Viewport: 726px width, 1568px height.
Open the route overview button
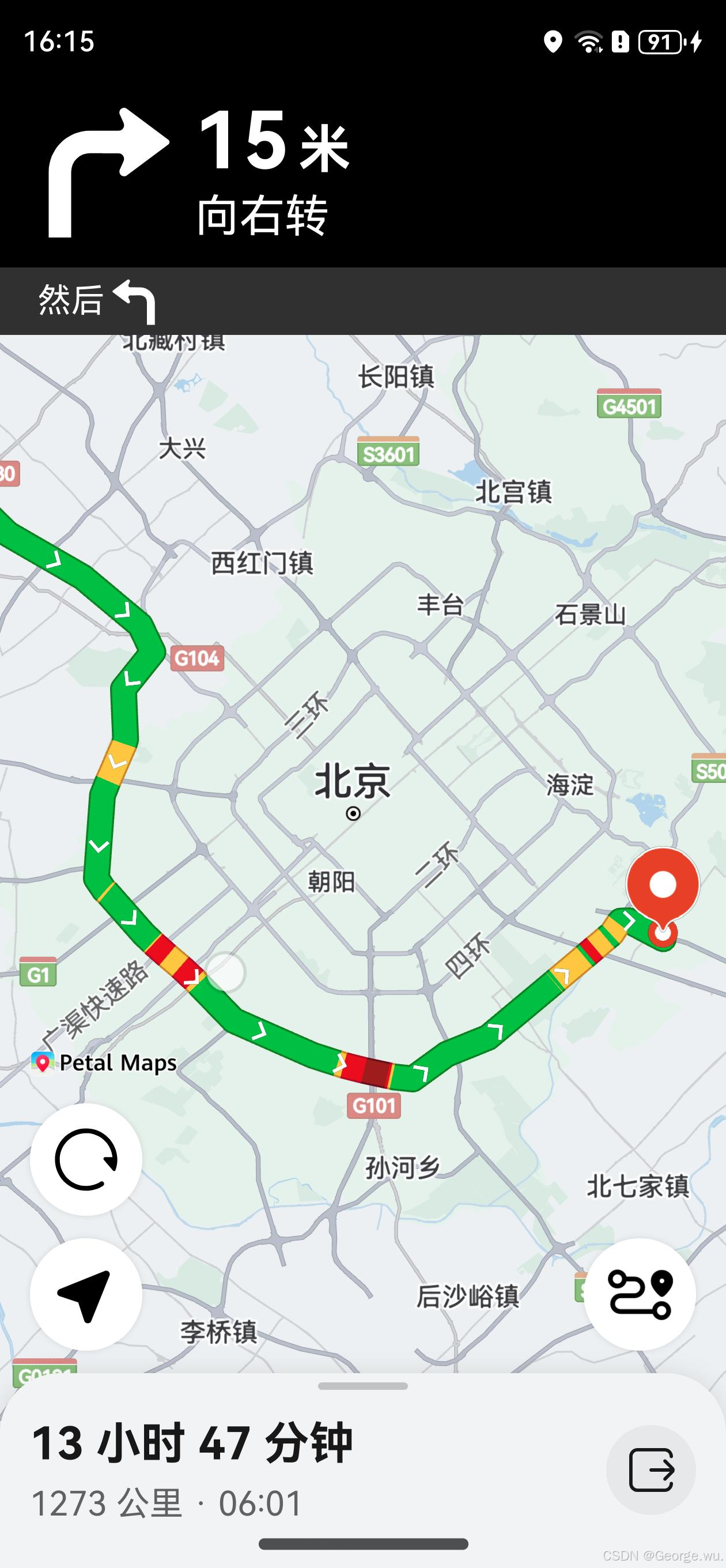pos(640,1294)
